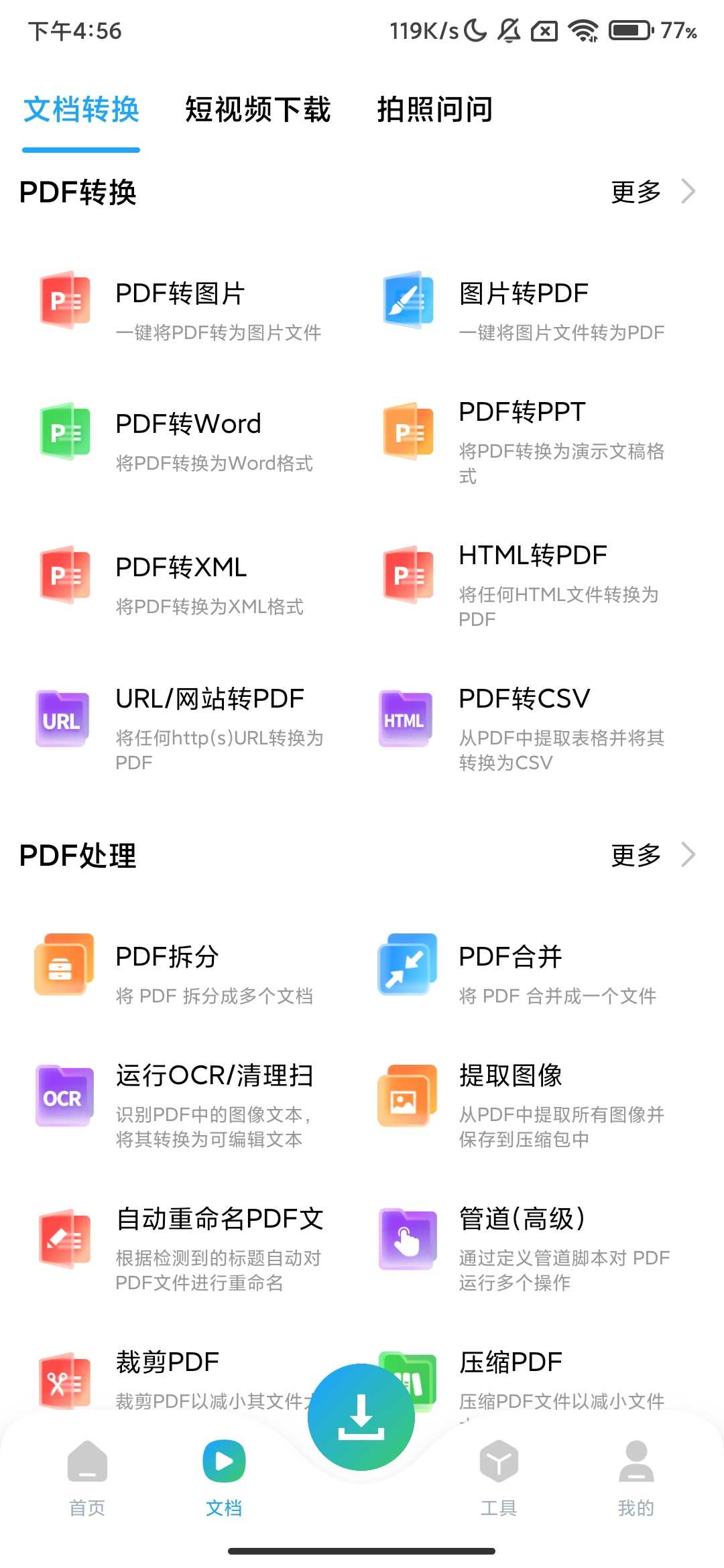The height and width of the screenshot is (1568, 724).
Task: Select the OCR tool icon
Action: (x=64, y=1096)
